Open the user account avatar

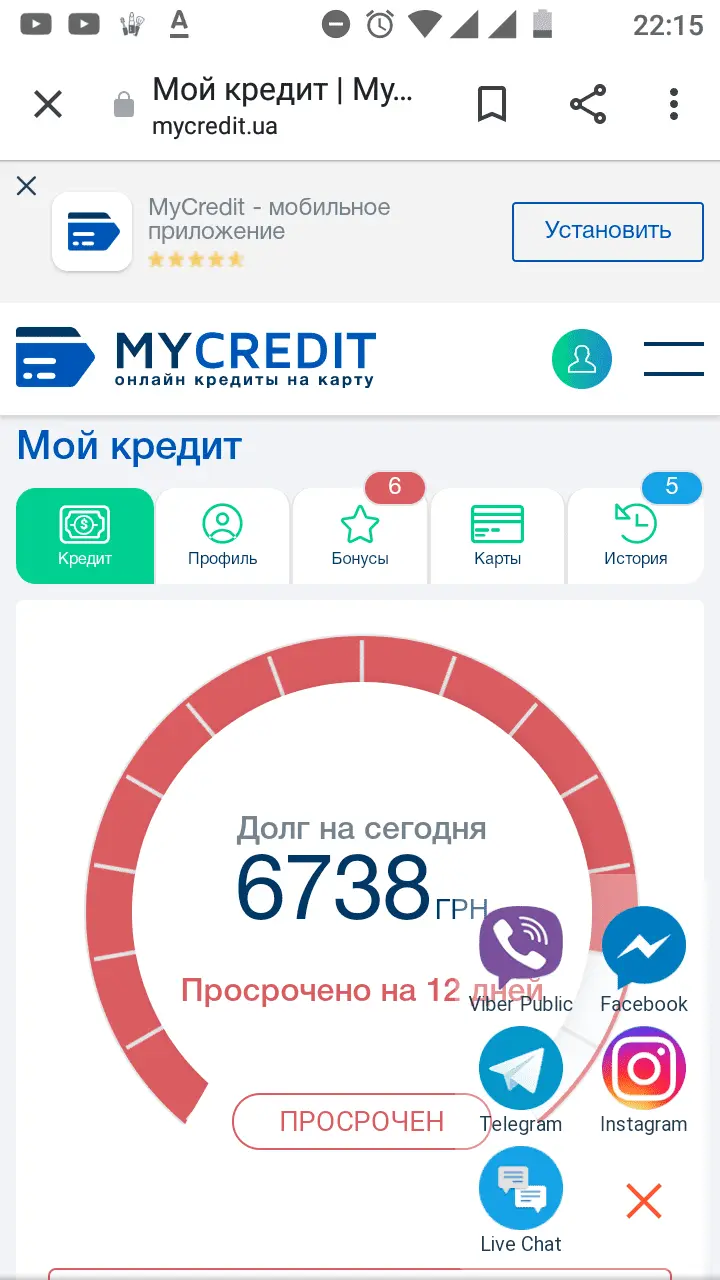[x=581, y=359]
